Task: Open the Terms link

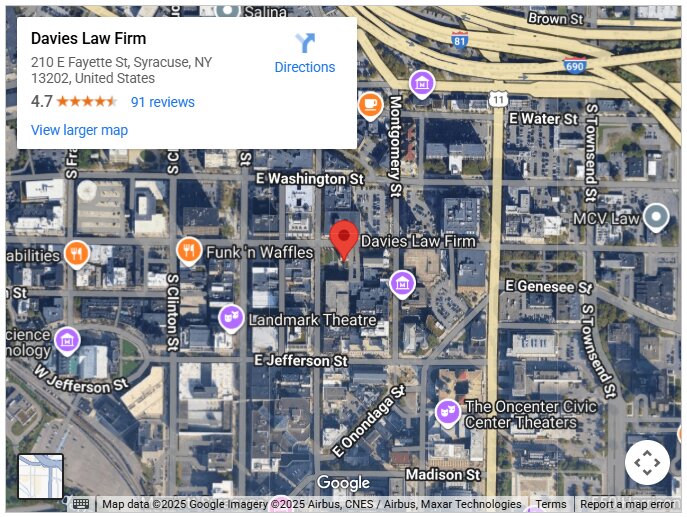Action: coord(551,505)
